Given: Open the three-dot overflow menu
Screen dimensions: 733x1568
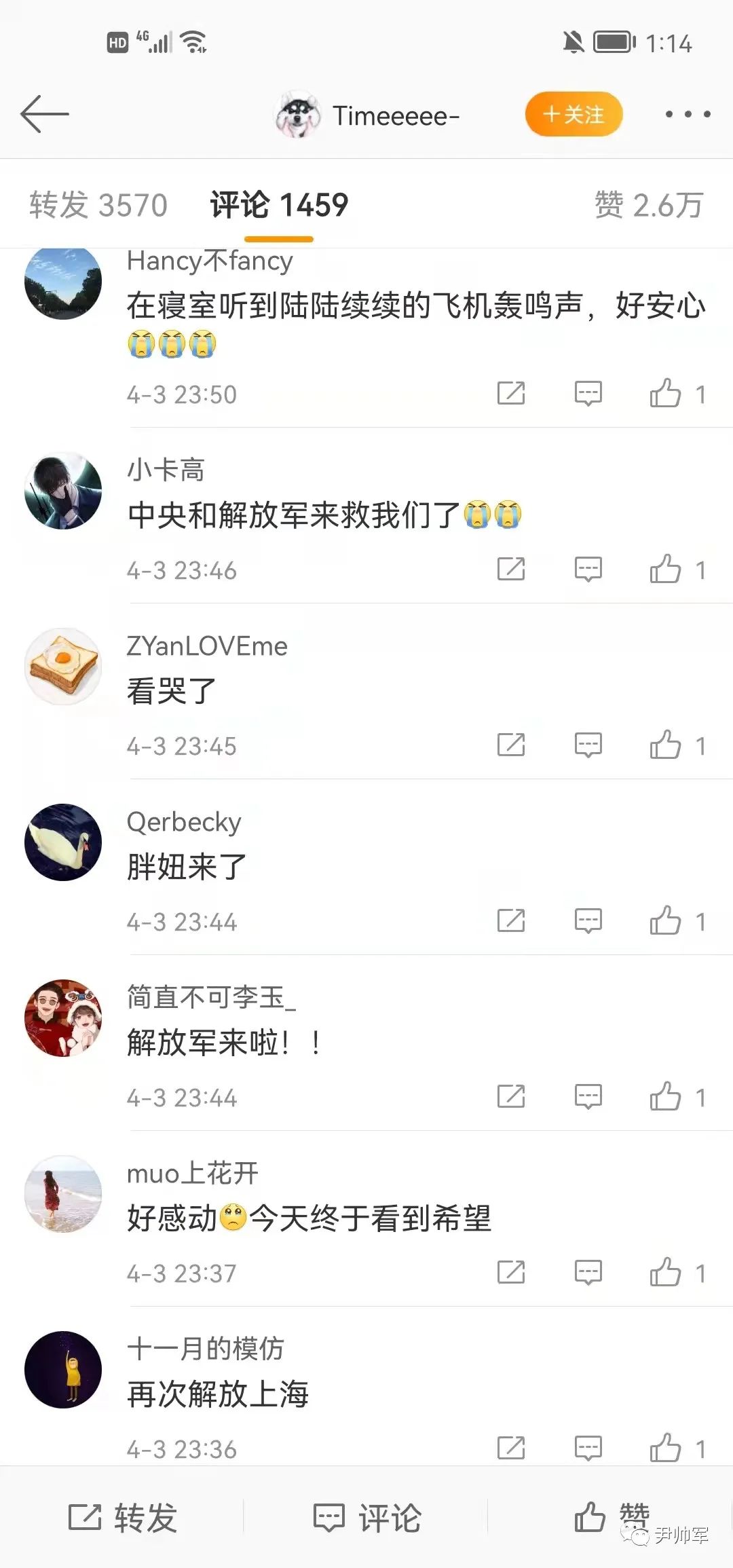Looking at the screenshot, I should tap(688, 114).
